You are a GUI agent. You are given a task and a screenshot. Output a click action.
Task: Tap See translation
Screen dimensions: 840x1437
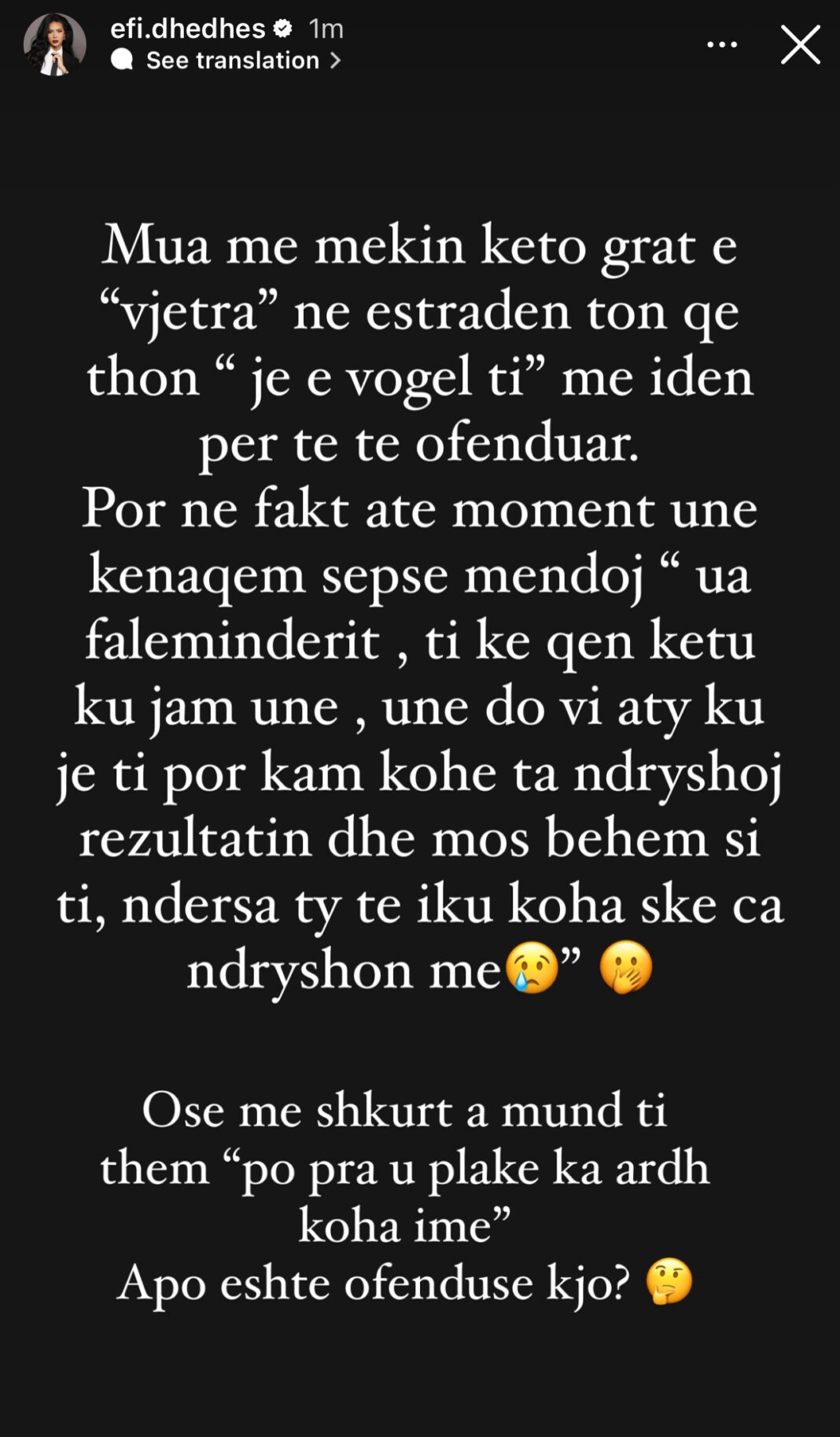[x=233, y=61]
